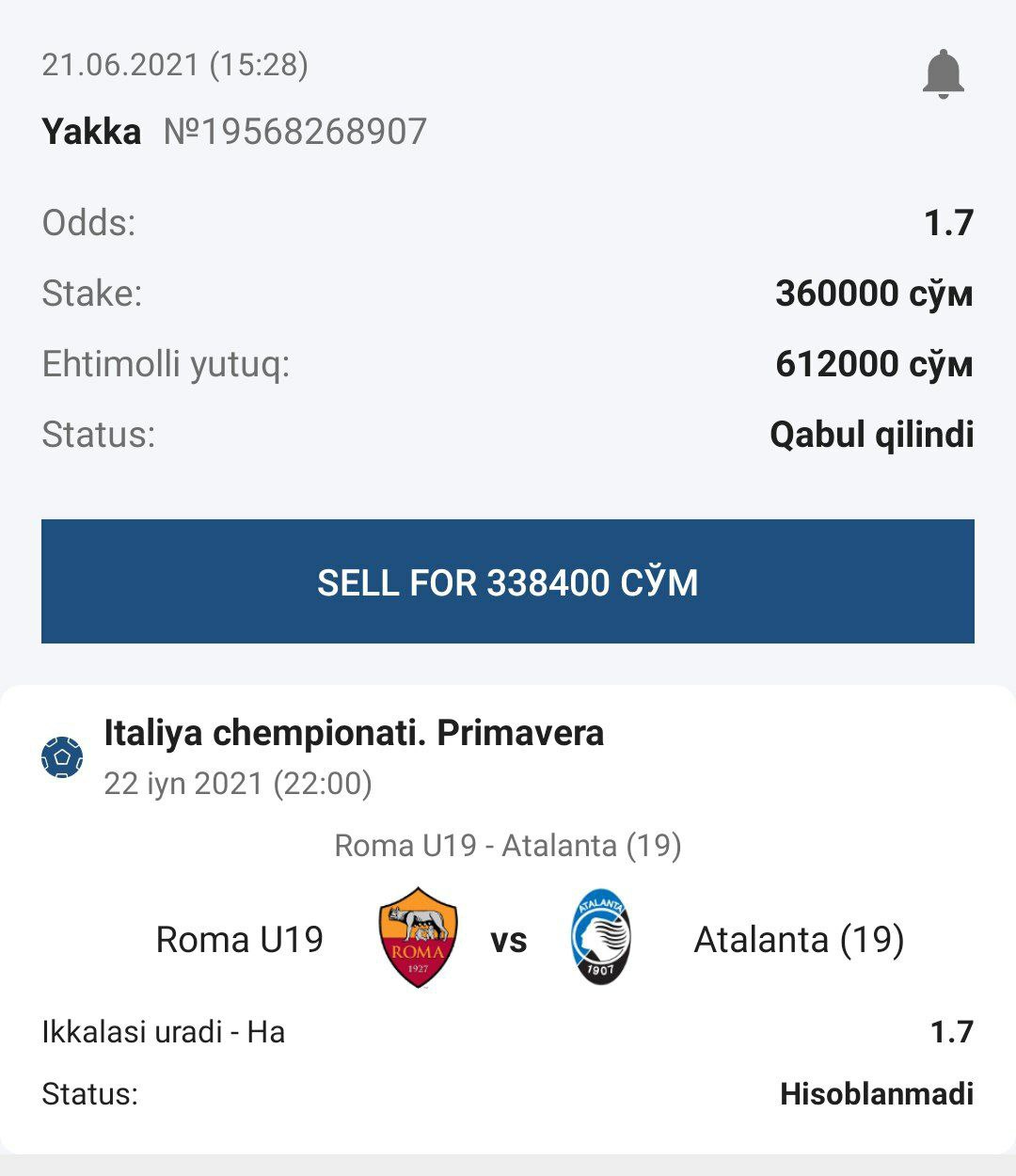Sell the bet for 338400 сўм

(508, 581)
